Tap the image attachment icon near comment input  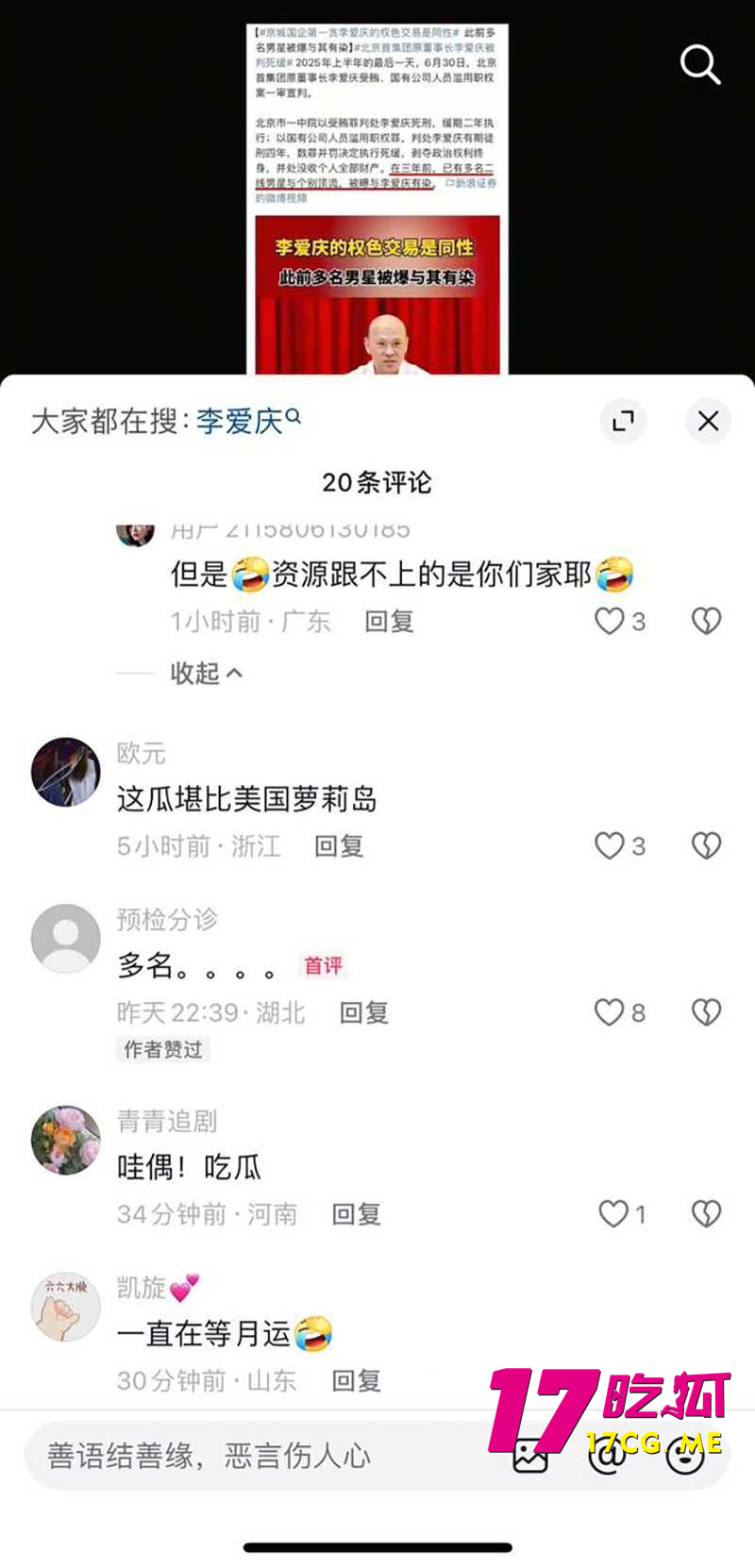[x=533, y=1458]
